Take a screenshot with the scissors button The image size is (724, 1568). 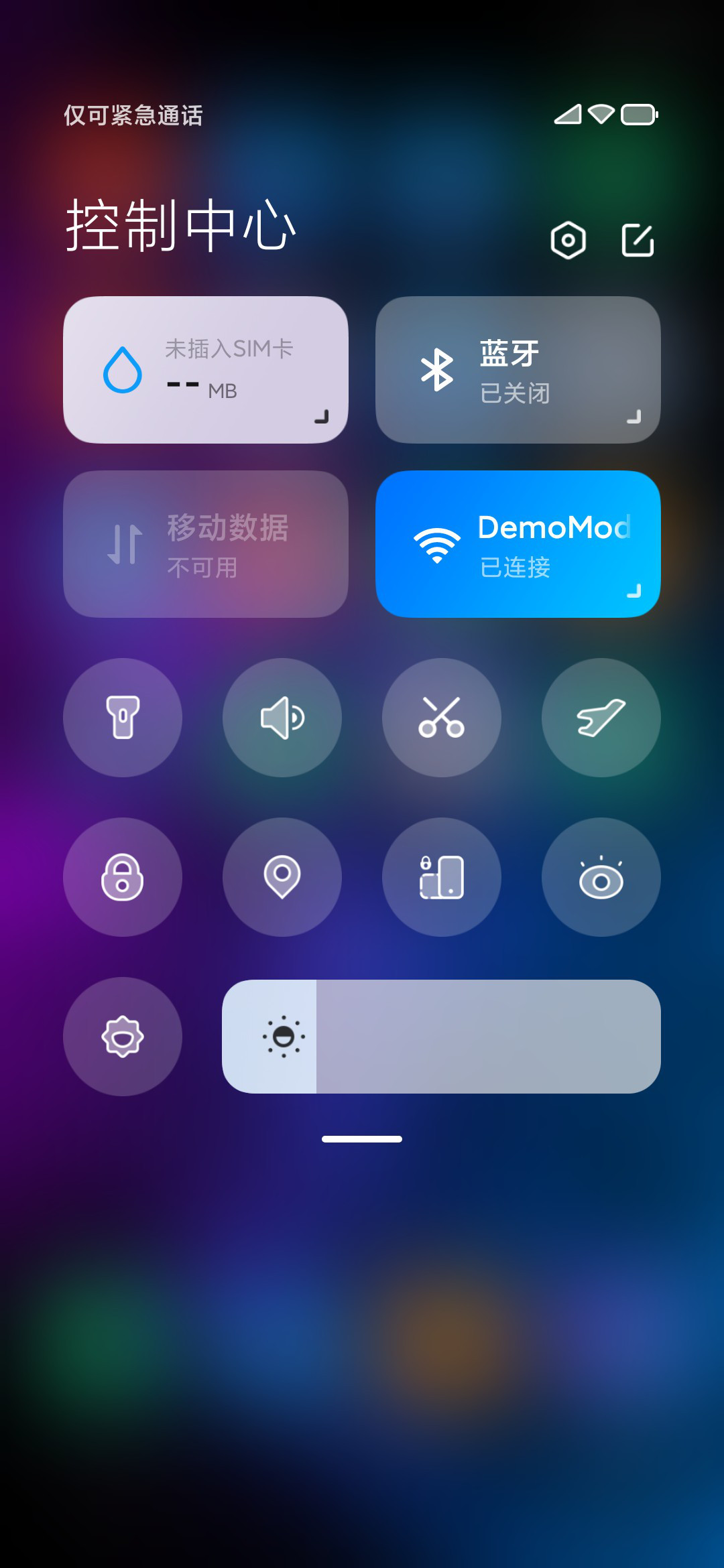pyautogui.click(x=442, y=718)
